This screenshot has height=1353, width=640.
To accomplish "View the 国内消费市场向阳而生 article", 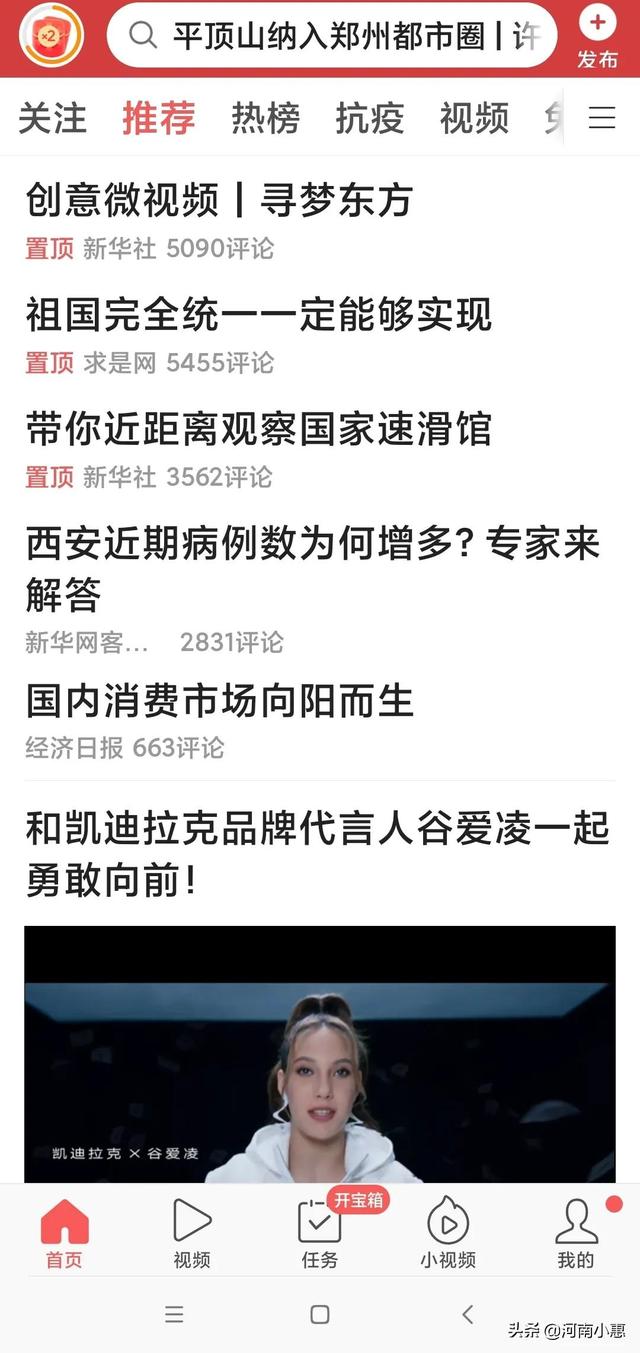I will tap(219, 701).
